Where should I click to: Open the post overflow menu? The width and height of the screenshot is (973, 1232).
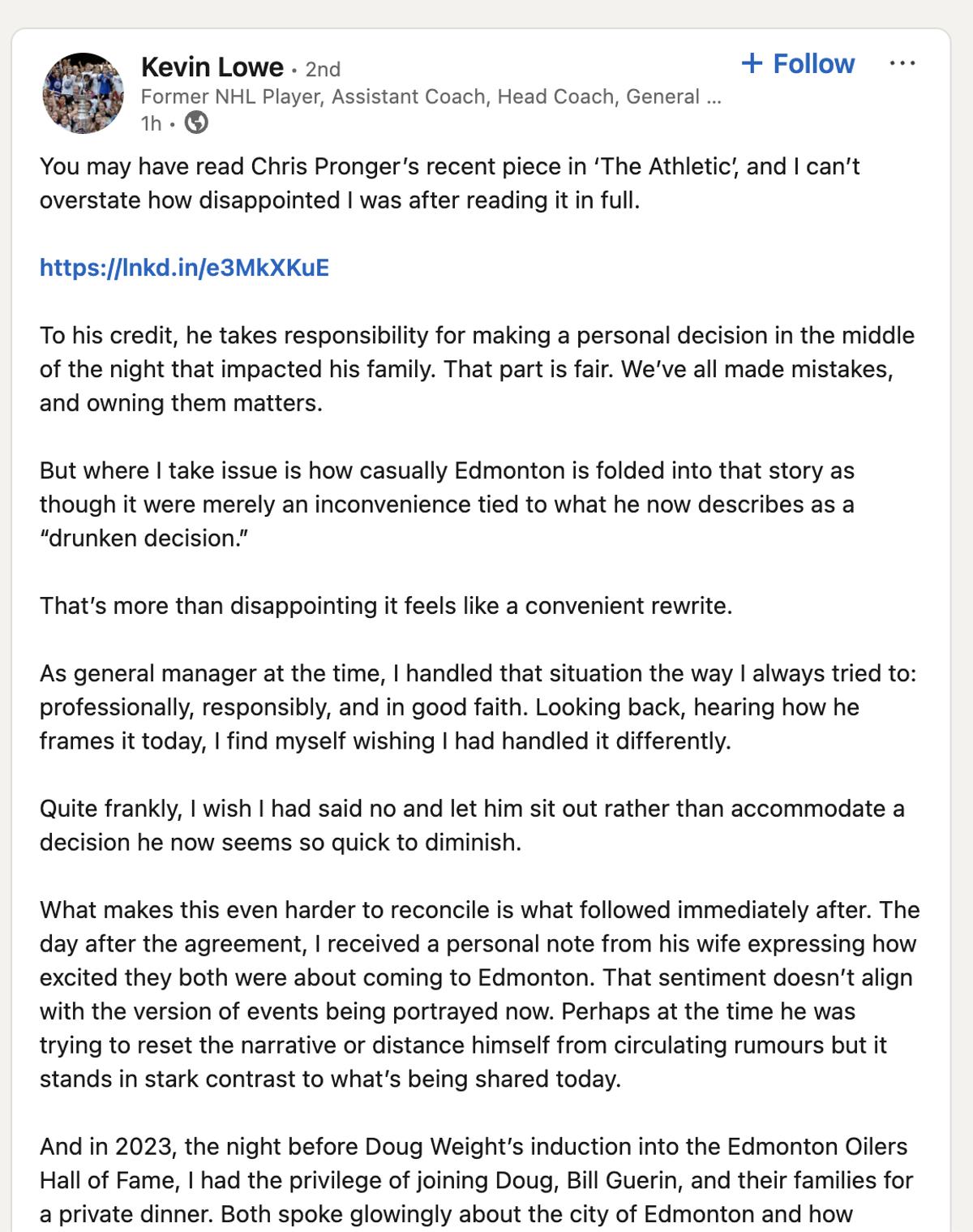coord(902,63)
